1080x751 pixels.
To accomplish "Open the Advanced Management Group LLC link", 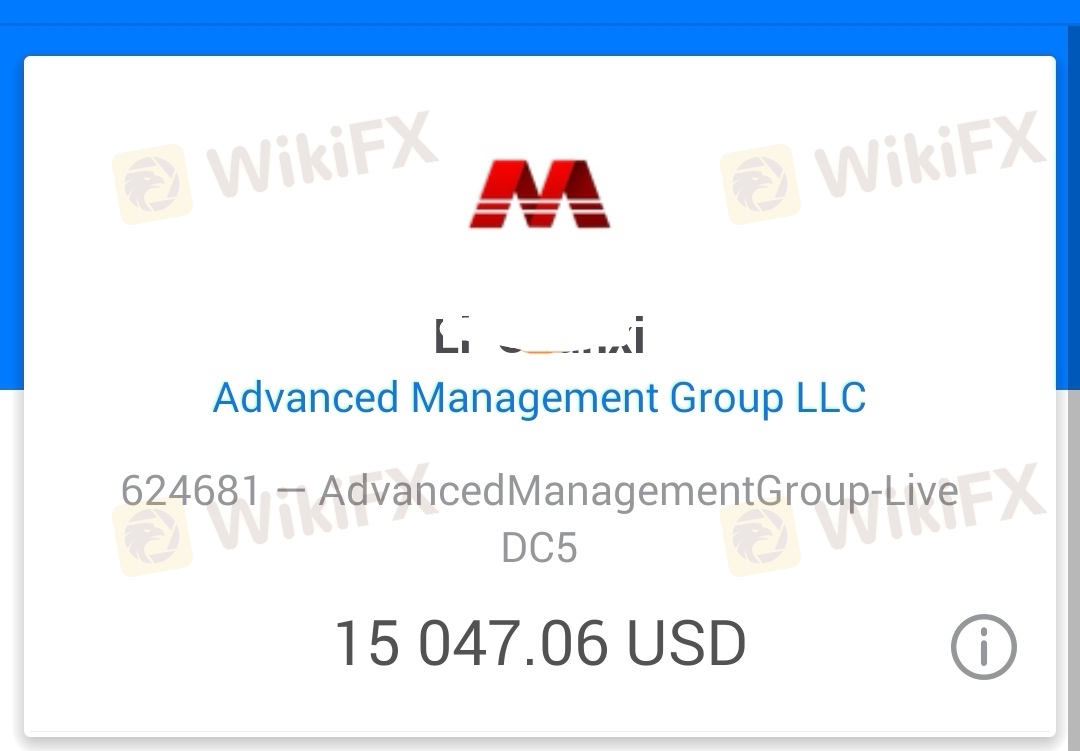I will coord(540,398).
